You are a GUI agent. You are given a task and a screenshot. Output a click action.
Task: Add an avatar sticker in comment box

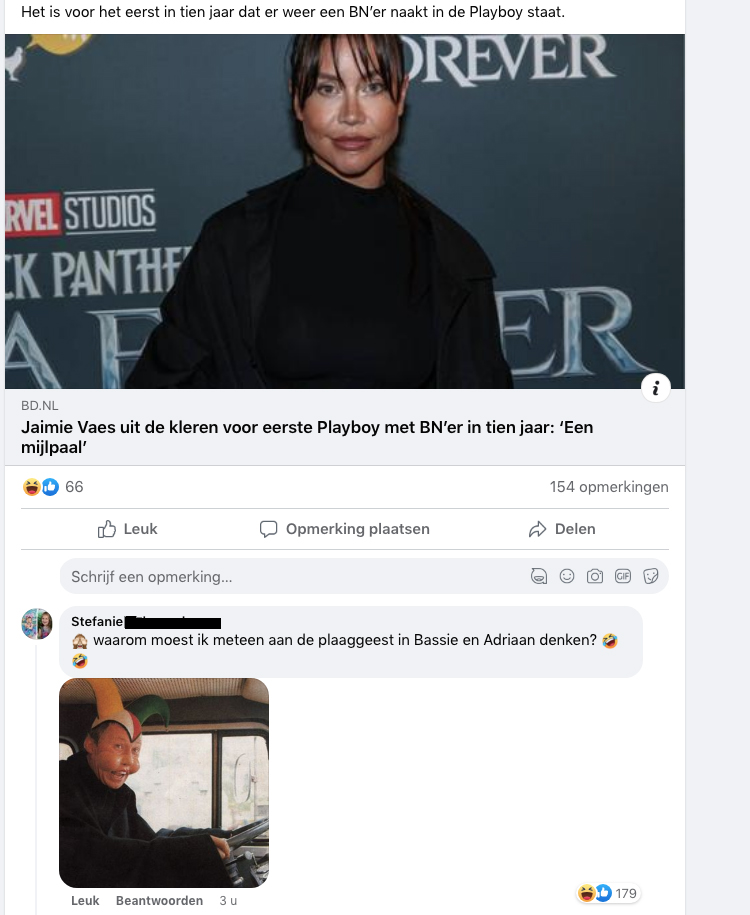tap(539, 576)
